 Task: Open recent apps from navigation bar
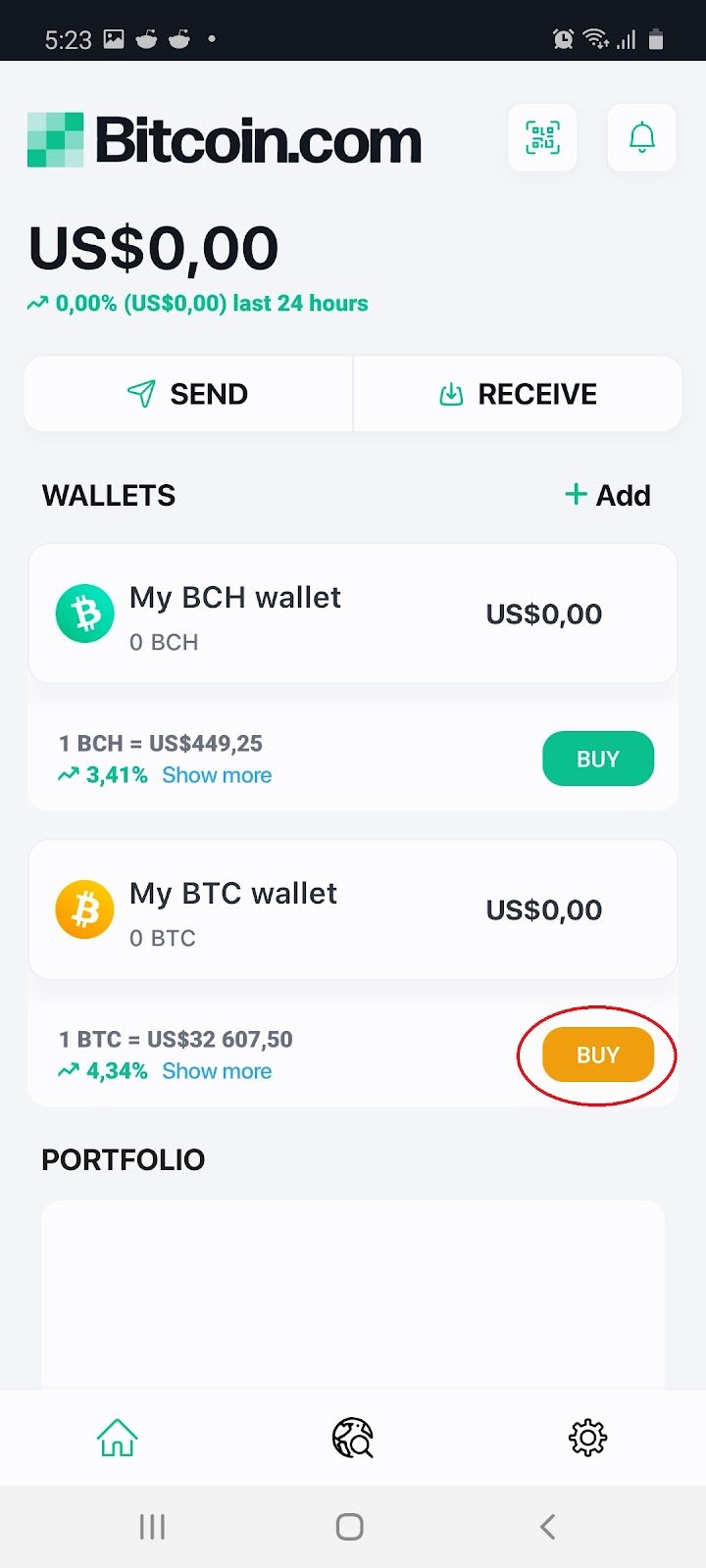tap(152, 1526)
